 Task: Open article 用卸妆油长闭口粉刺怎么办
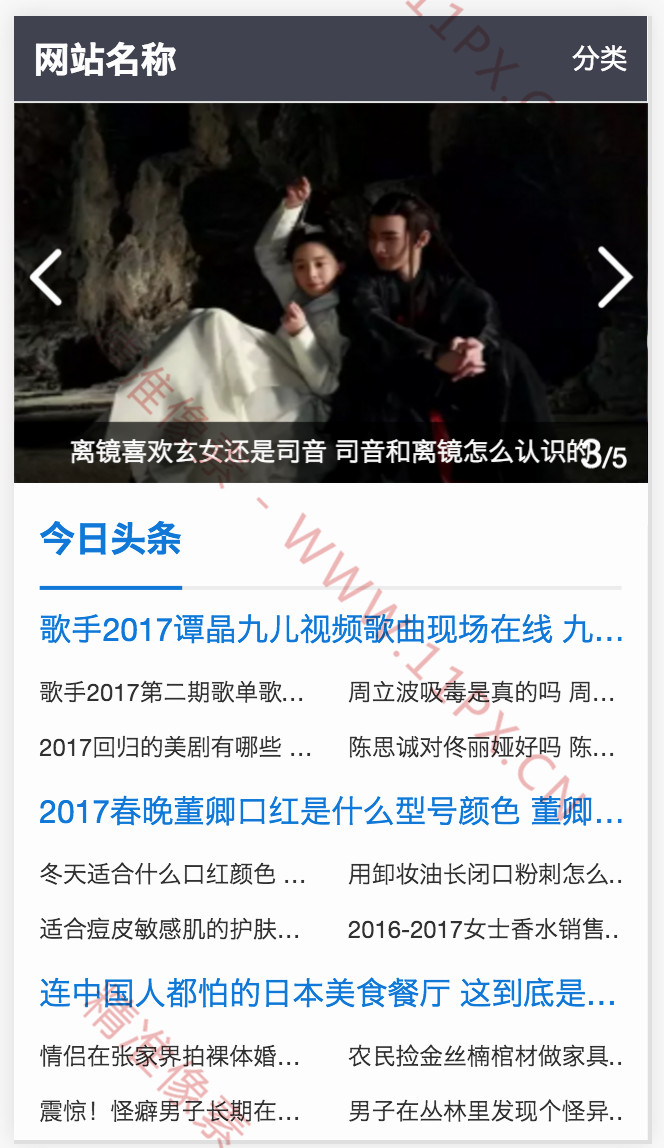pos(485,875)
